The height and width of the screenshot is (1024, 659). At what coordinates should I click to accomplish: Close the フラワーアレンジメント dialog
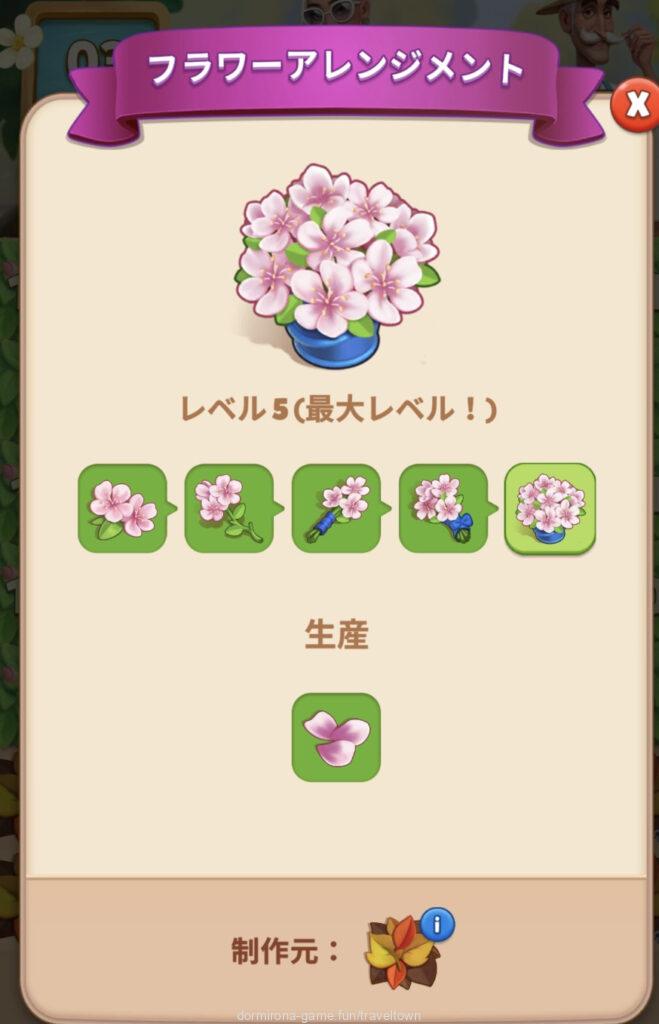tap(634, 104)
